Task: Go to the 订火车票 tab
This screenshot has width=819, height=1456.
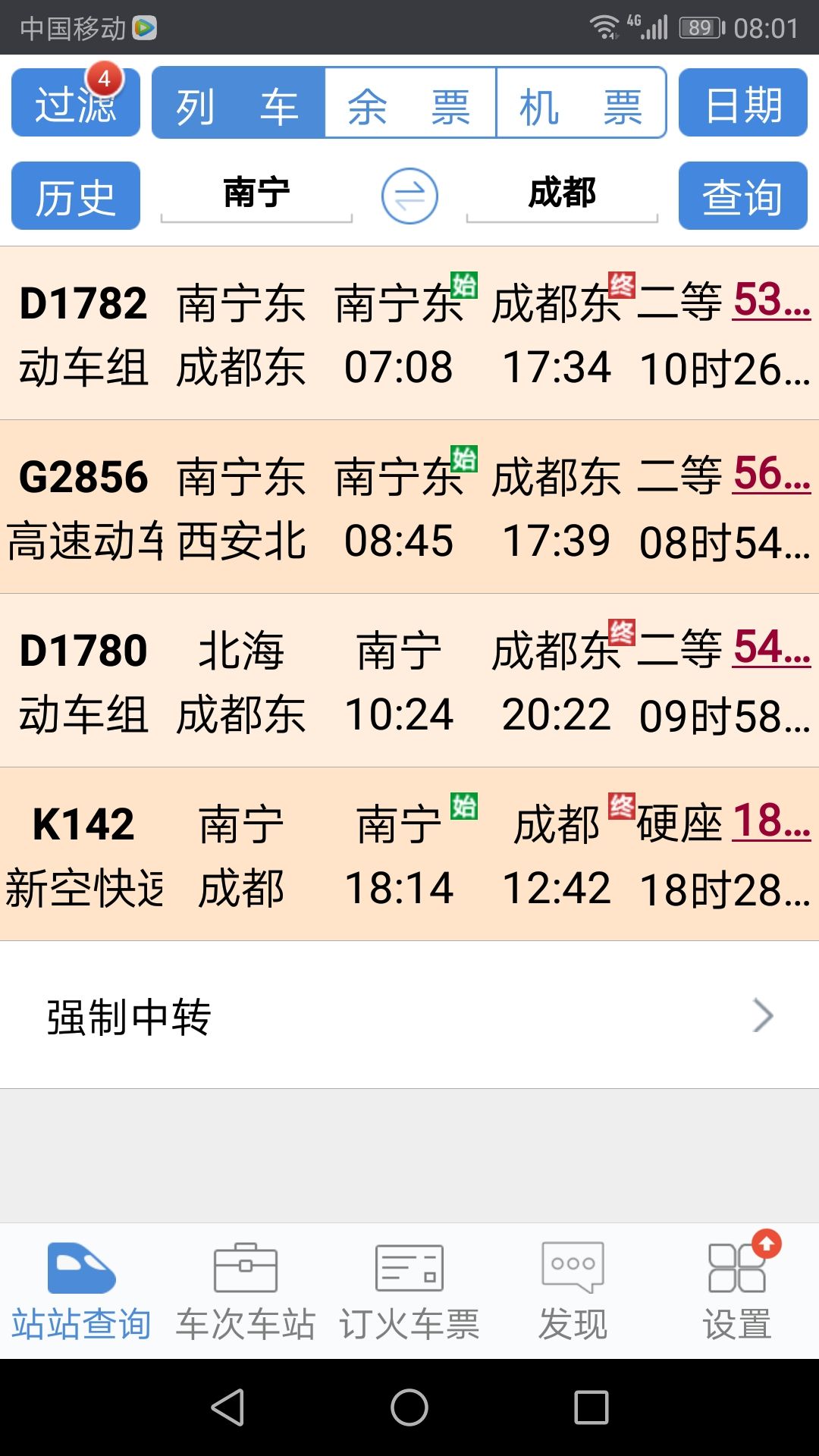Action: 409,1291
